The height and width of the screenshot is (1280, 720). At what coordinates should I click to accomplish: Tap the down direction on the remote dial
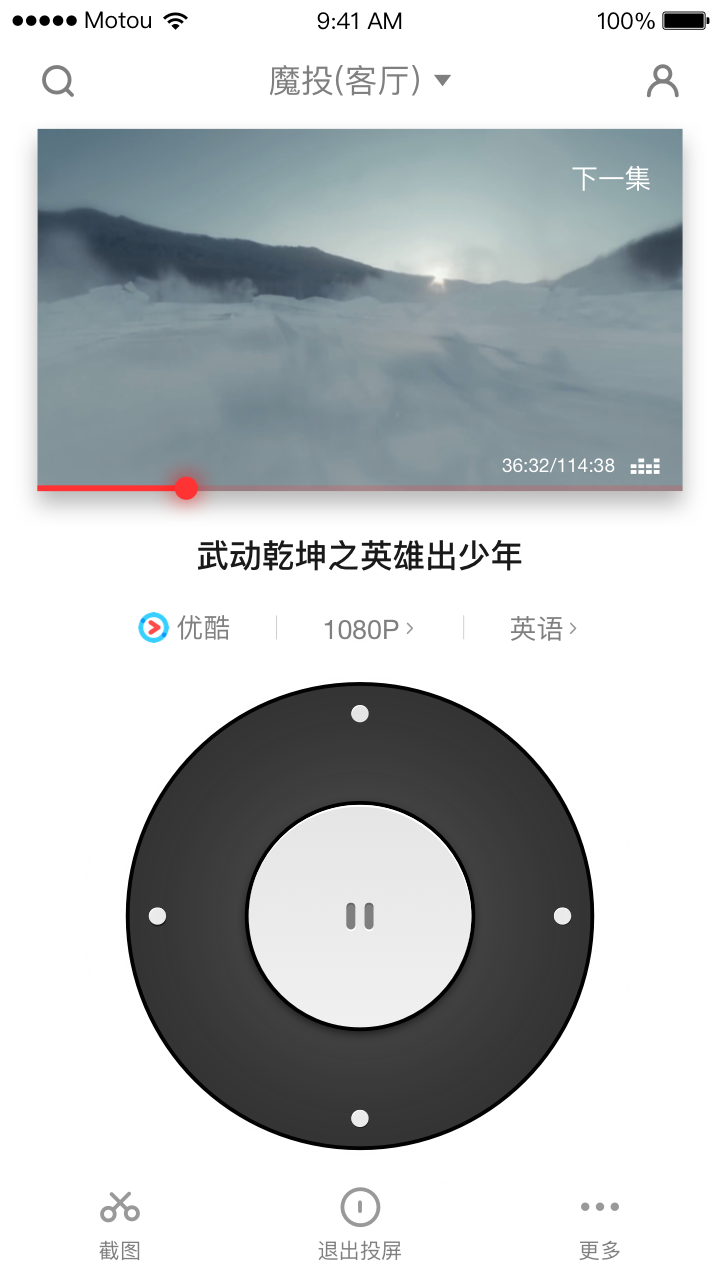pyautogui.click(x=360, y=1118)
